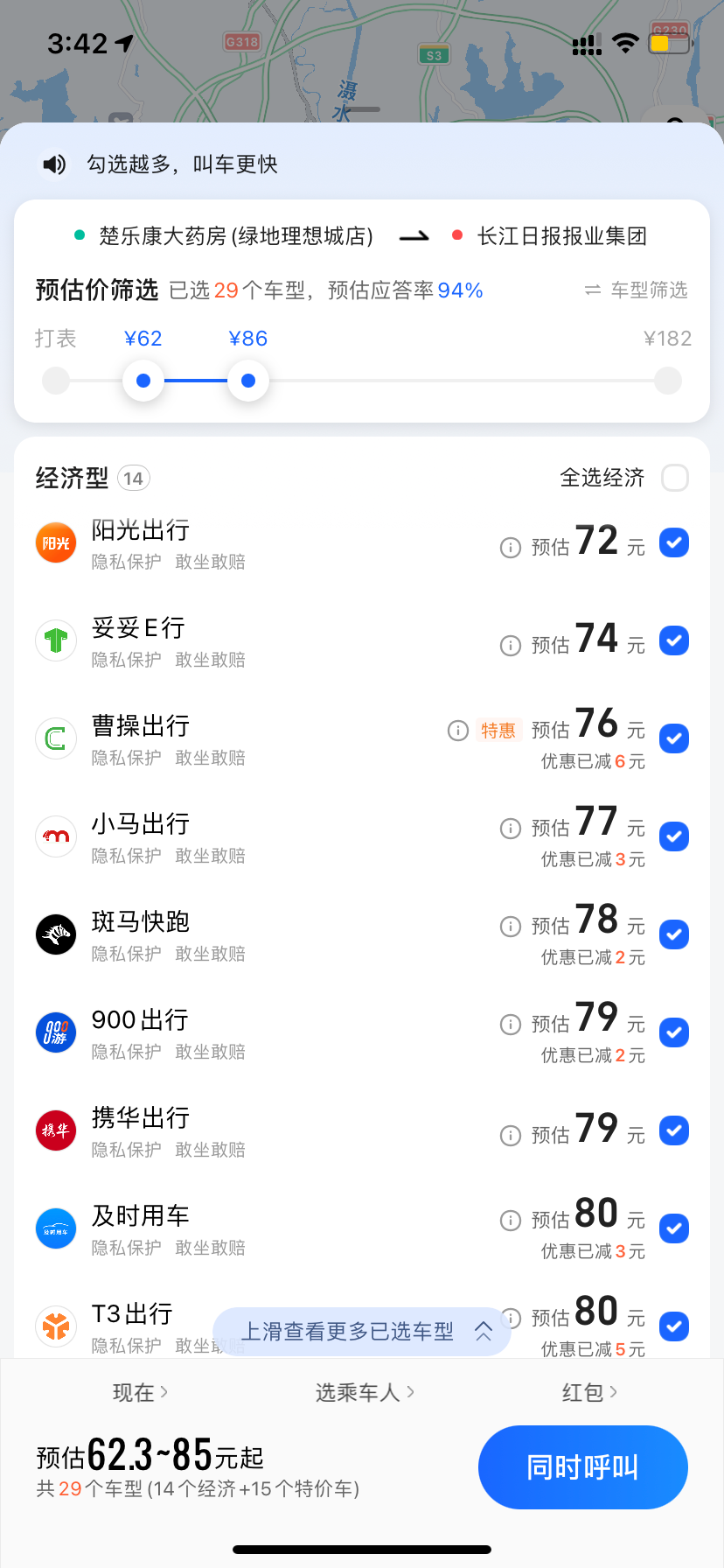The width and height of the screenshot is (724, 1568).
Task: View price info for 阳光出行
Action: coord(510,548)
